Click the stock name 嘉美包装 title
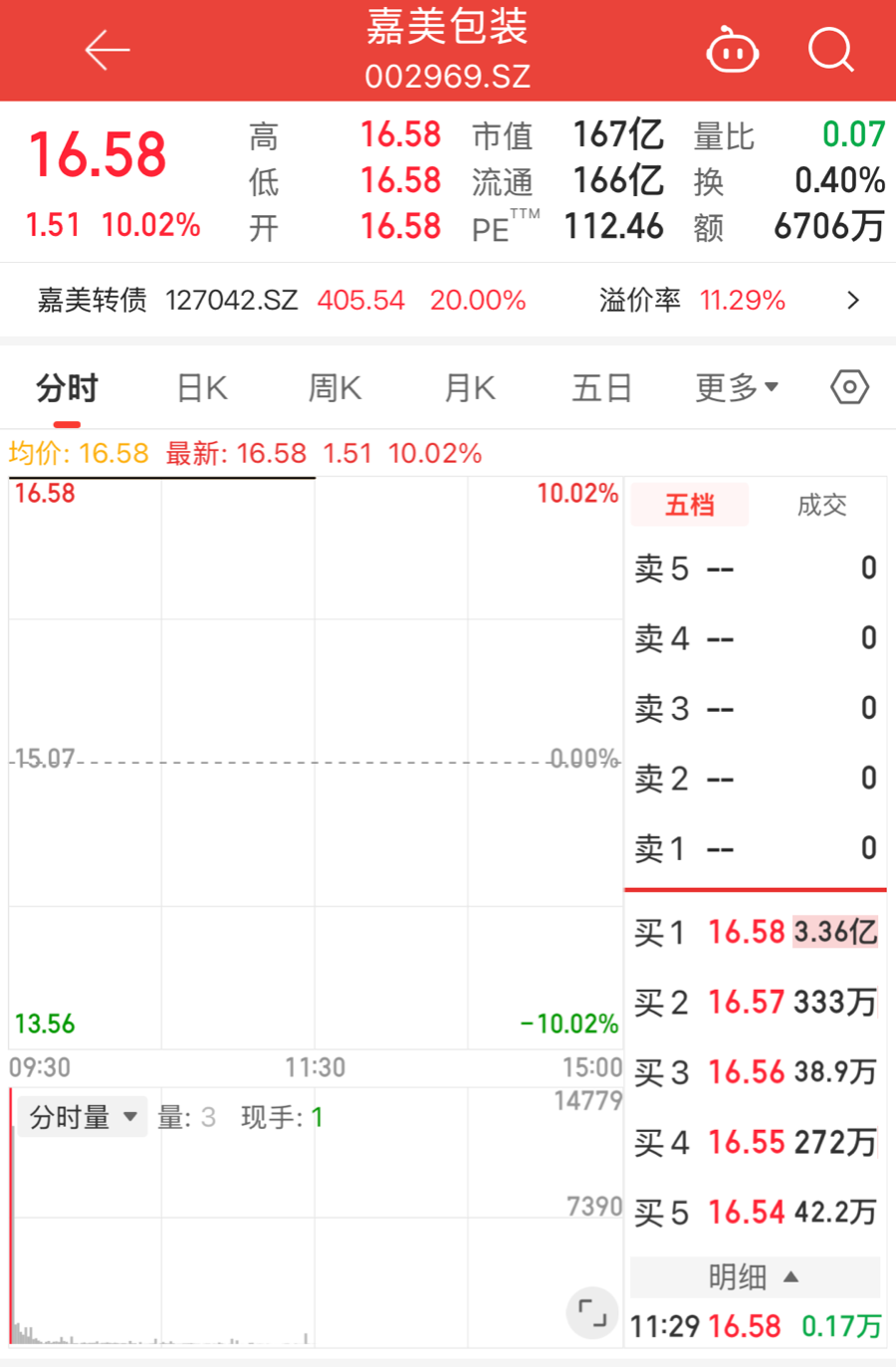This screenshot has height=1367, width=896. pos(447,30)
